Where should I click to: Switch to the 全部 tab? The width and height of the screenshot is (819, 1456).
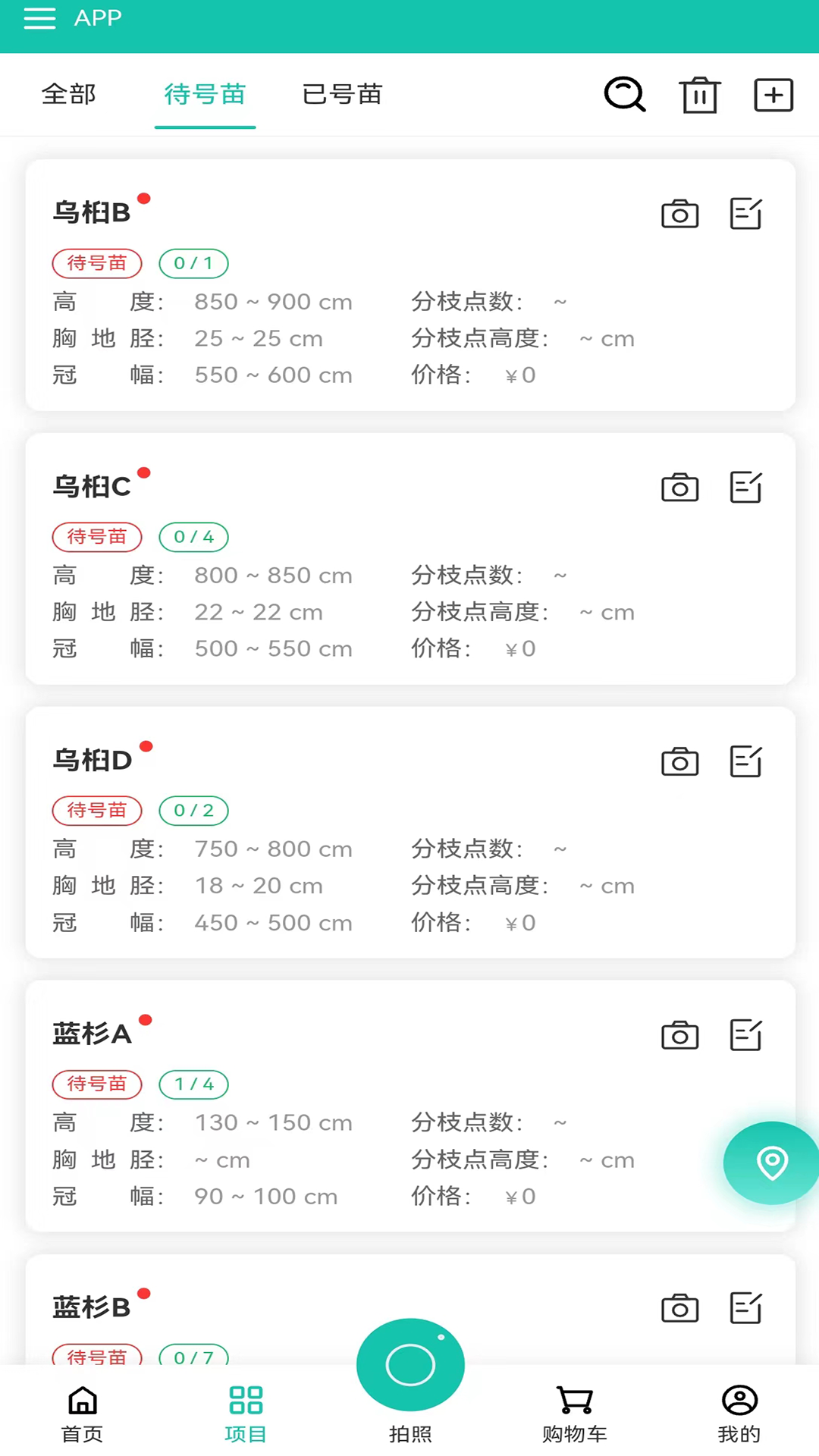point(69,95)
